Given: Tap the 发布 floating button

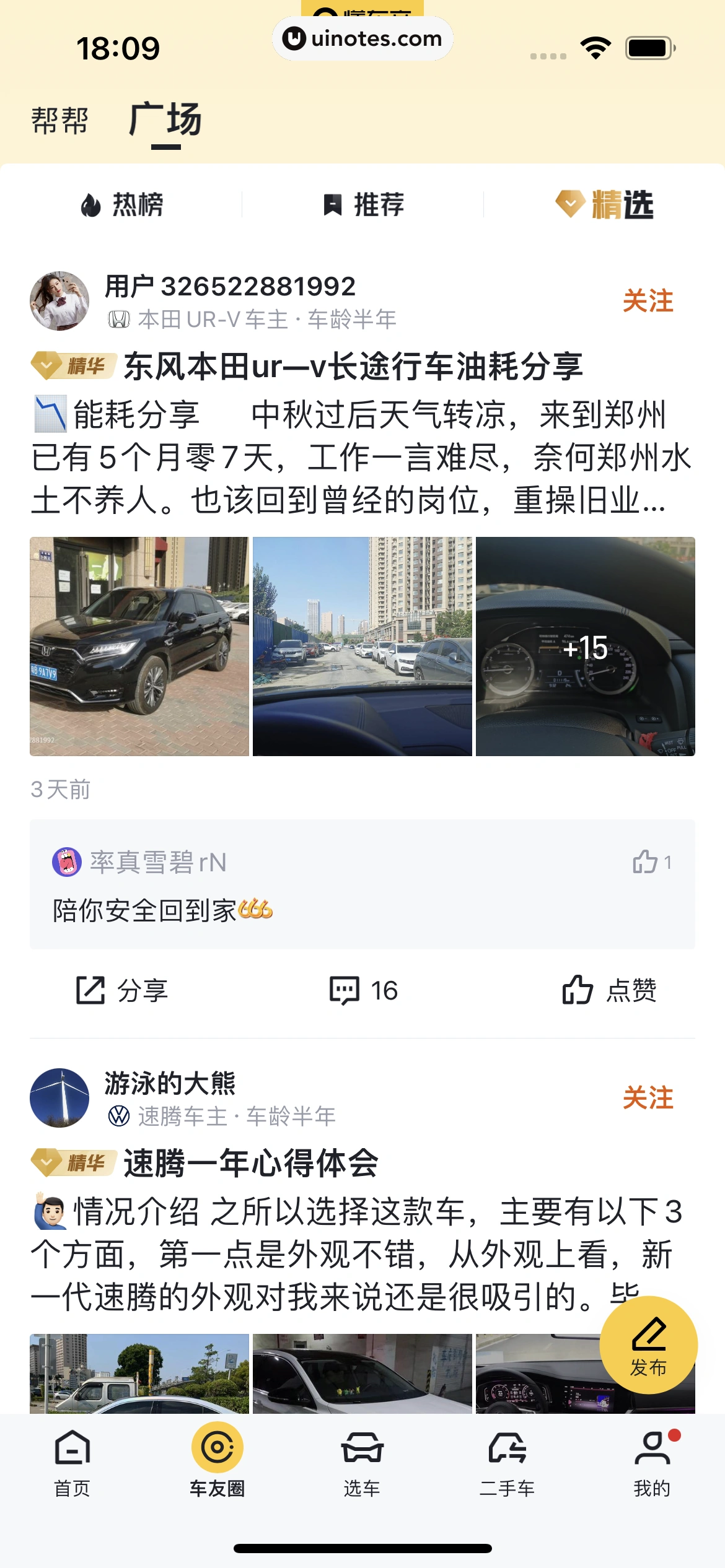Looking at the screenshot, I should [x=648, y=1345].
